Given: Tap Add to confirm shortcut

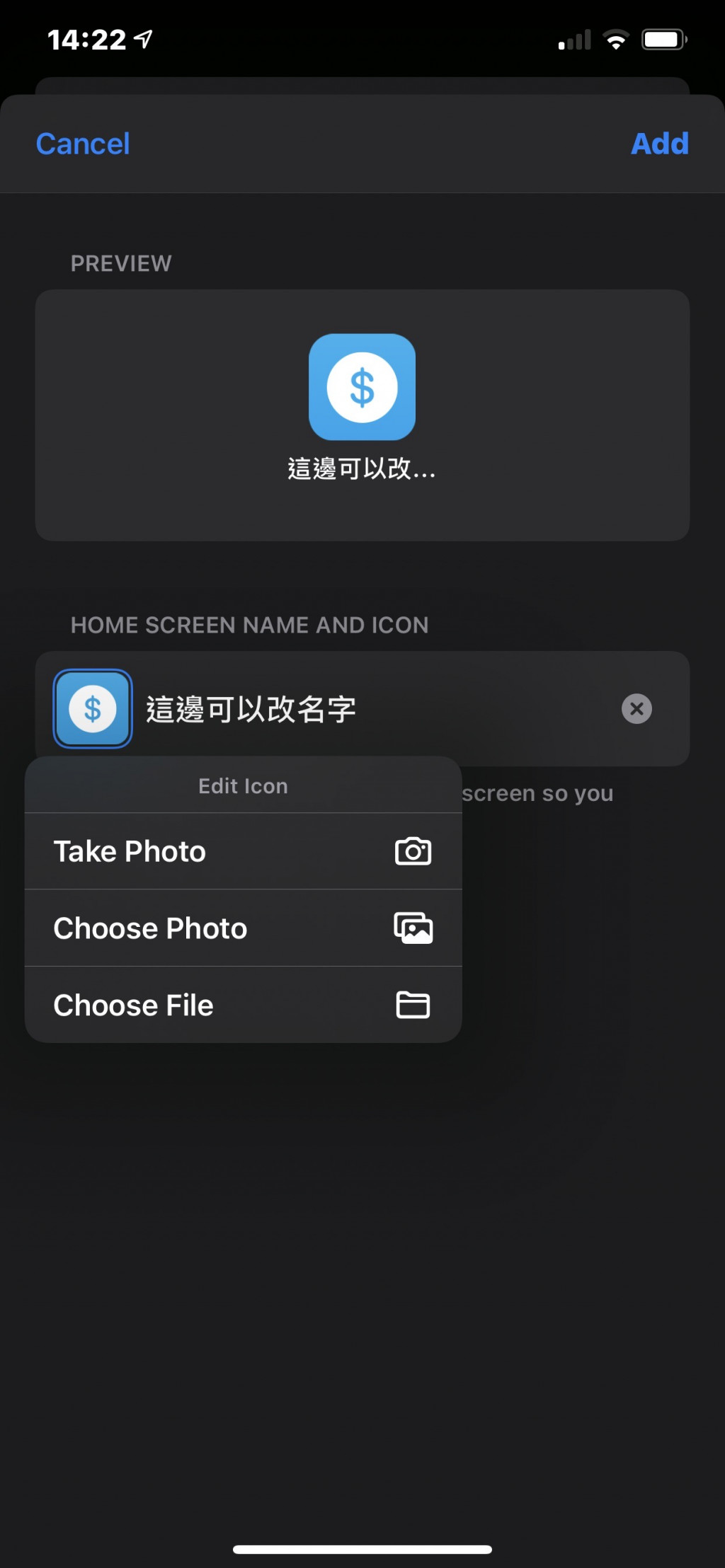Looking at the screenshot, I should [659, 144].
